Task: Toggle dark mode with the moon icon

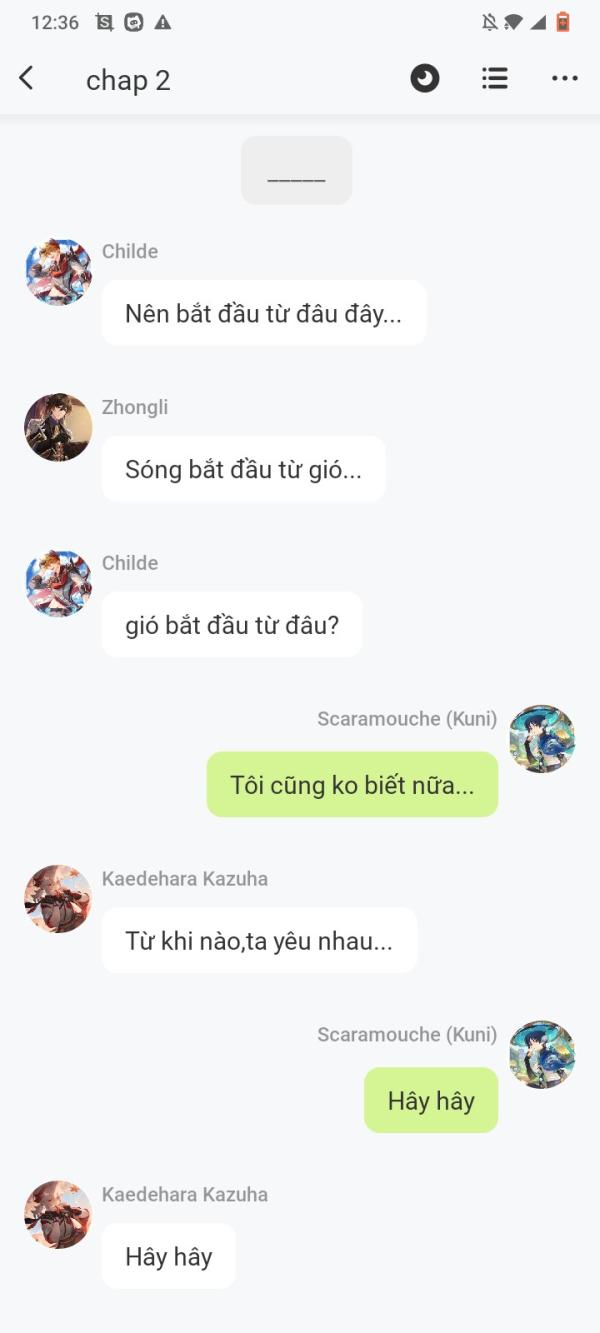Action: pyautogui.click(x=425, y=78)
